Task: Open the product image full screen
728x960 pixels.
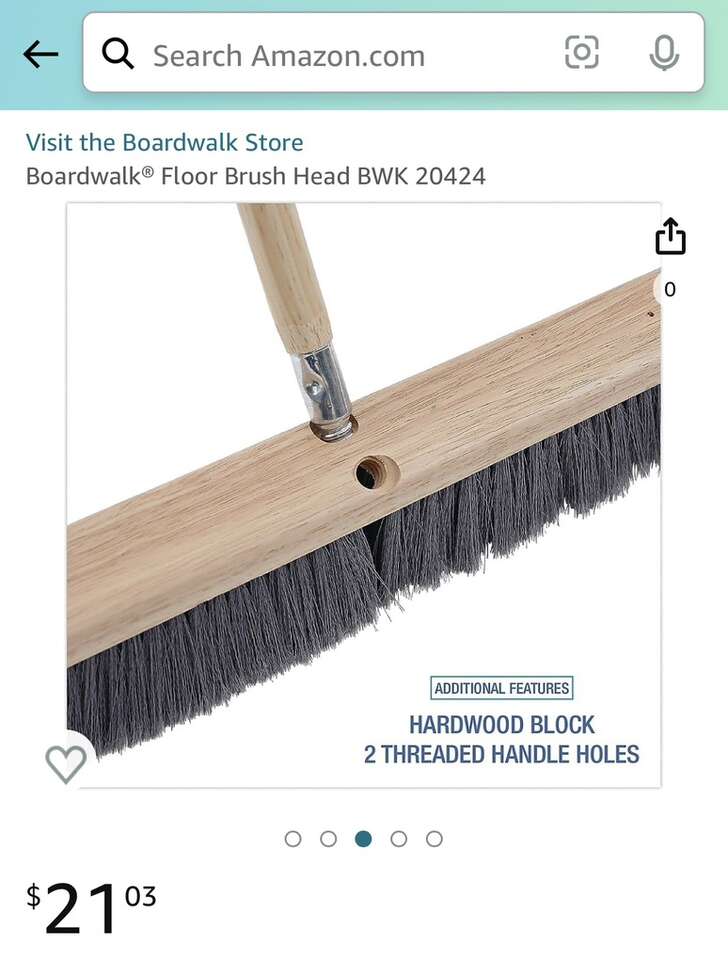Action: [364, 495]
